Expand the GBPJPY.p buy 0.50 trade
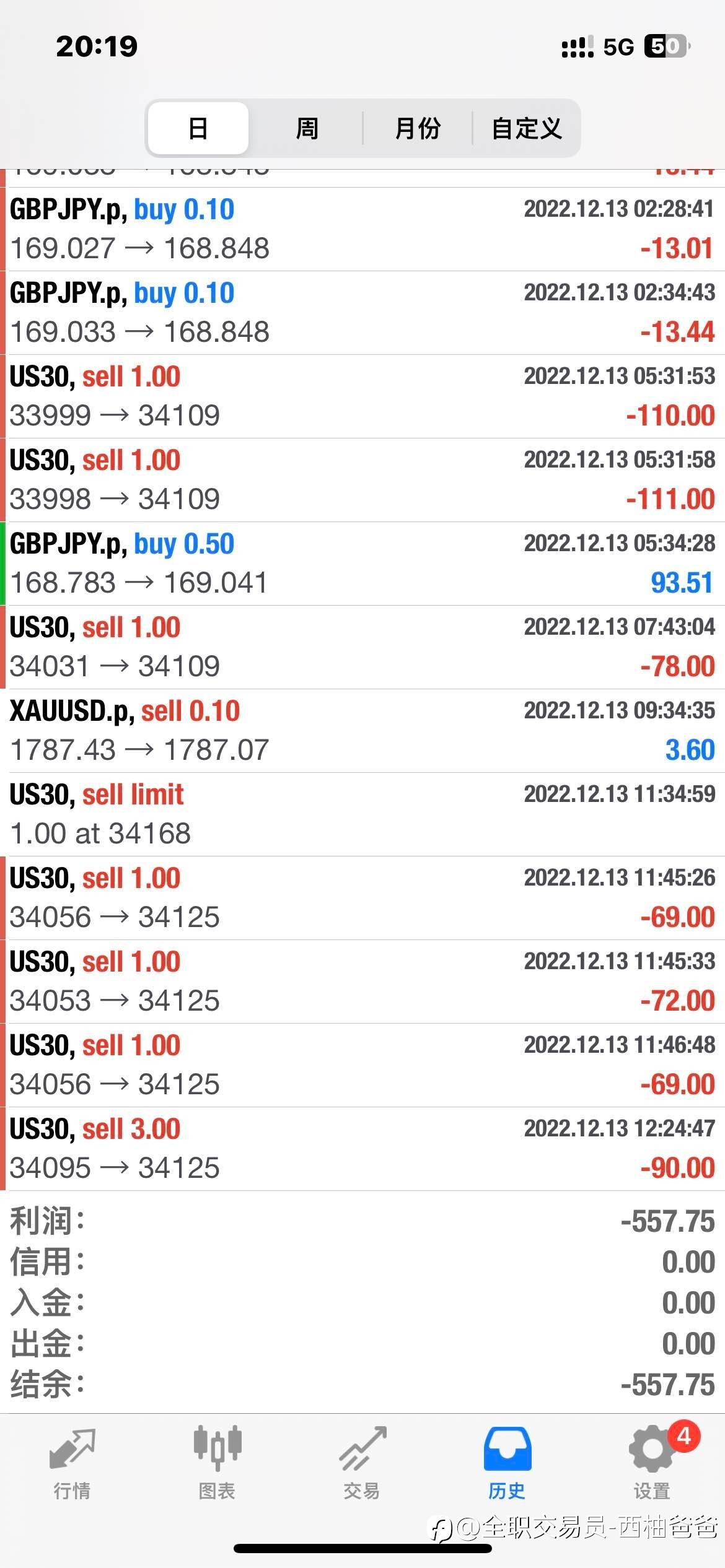Viewport: 725px width, 1568px height. click(362, 564)
